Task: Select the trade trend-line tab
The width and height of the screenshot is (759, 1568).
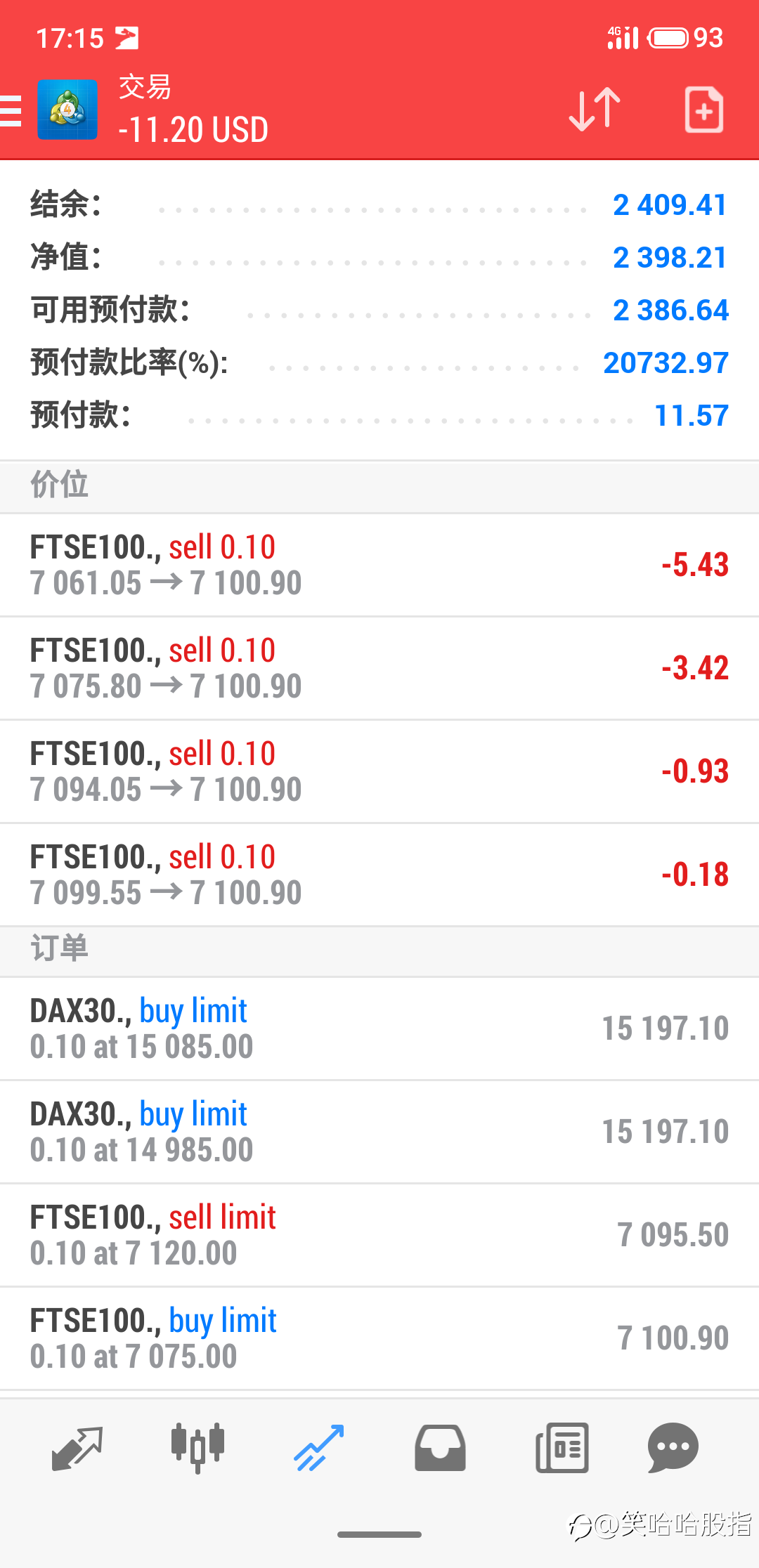Action: click(x=319, y=1448)
